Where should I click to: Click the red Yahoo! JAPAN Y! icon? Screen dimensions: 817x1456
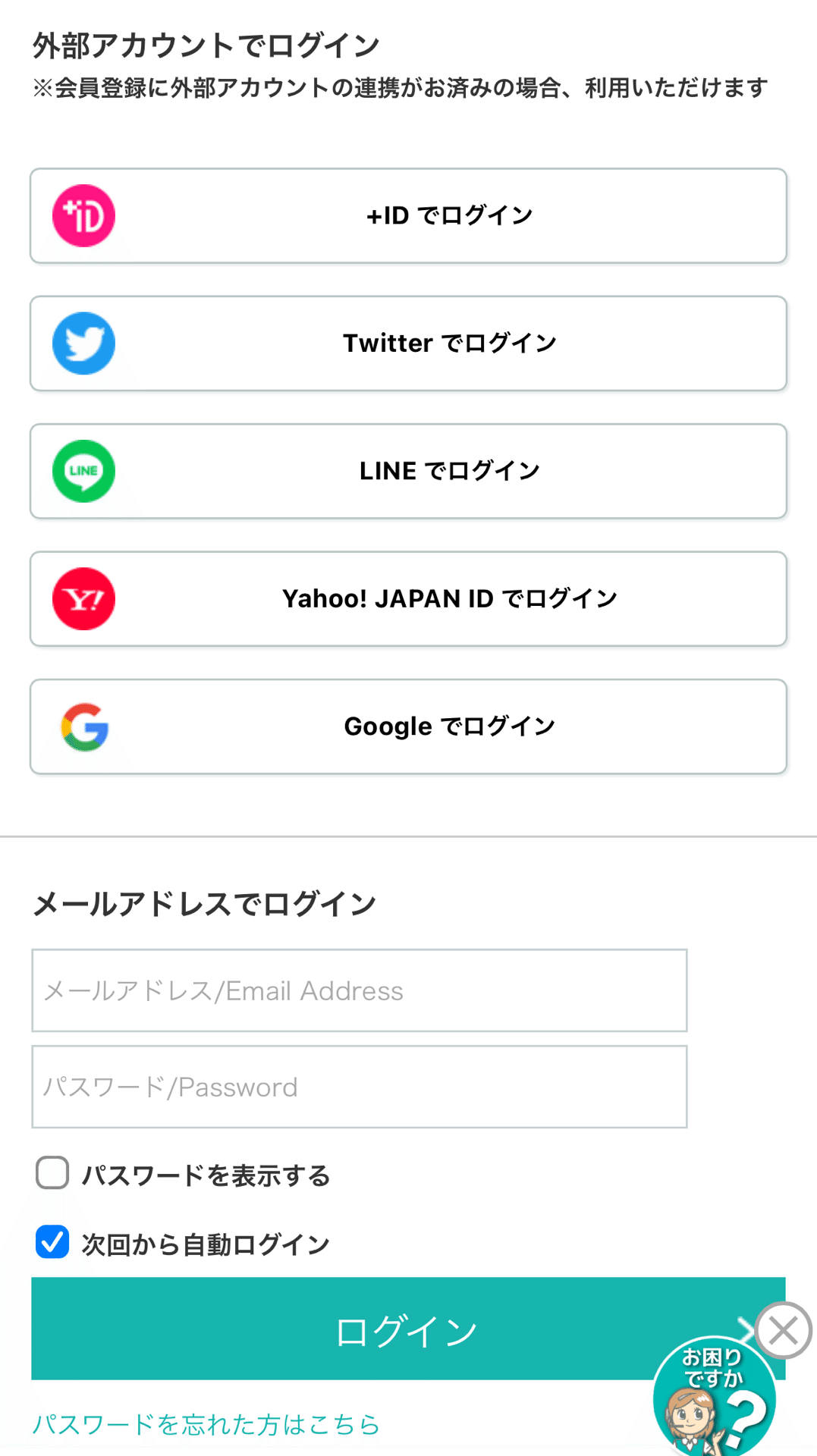tap(83, 598)
